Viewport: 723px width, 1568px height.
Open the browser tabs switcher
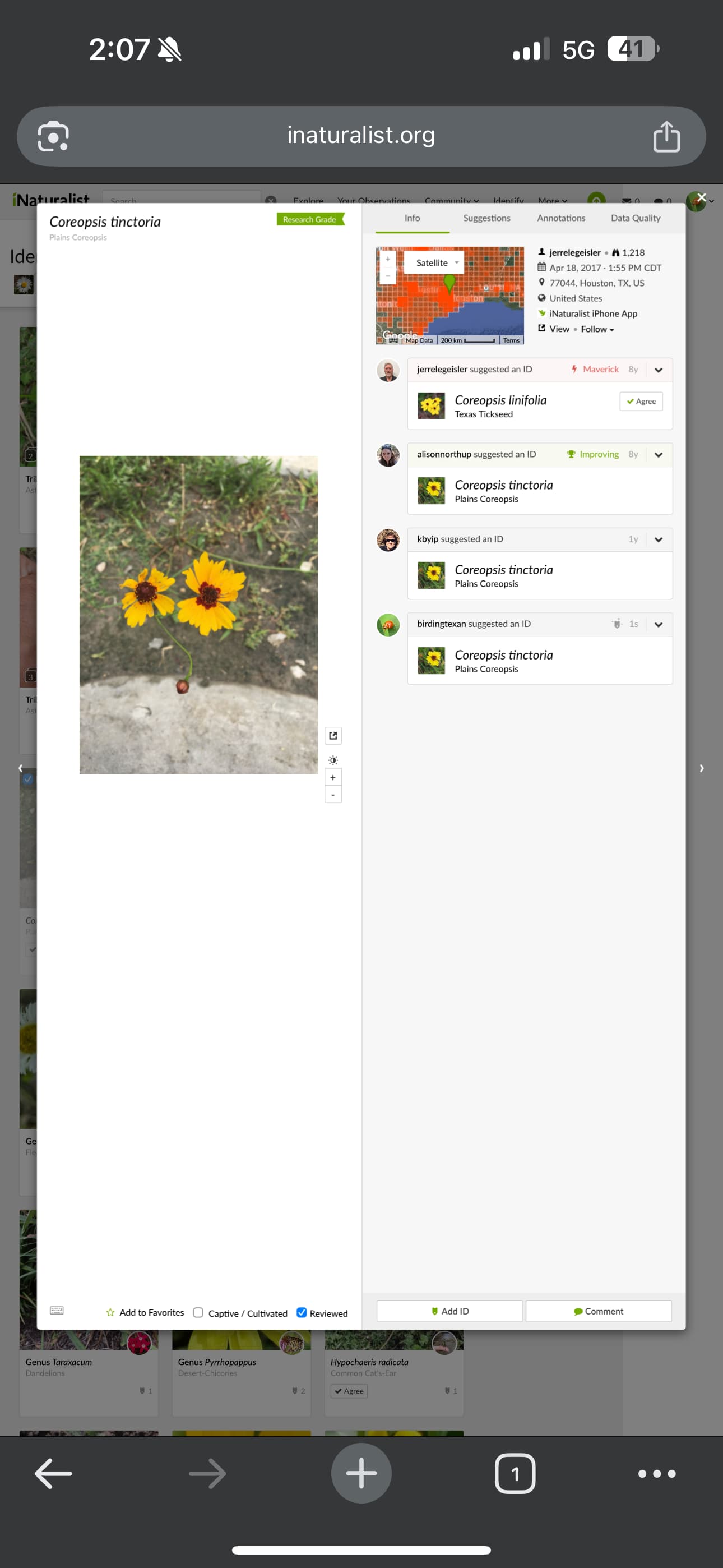click(x=515, y=1474)
